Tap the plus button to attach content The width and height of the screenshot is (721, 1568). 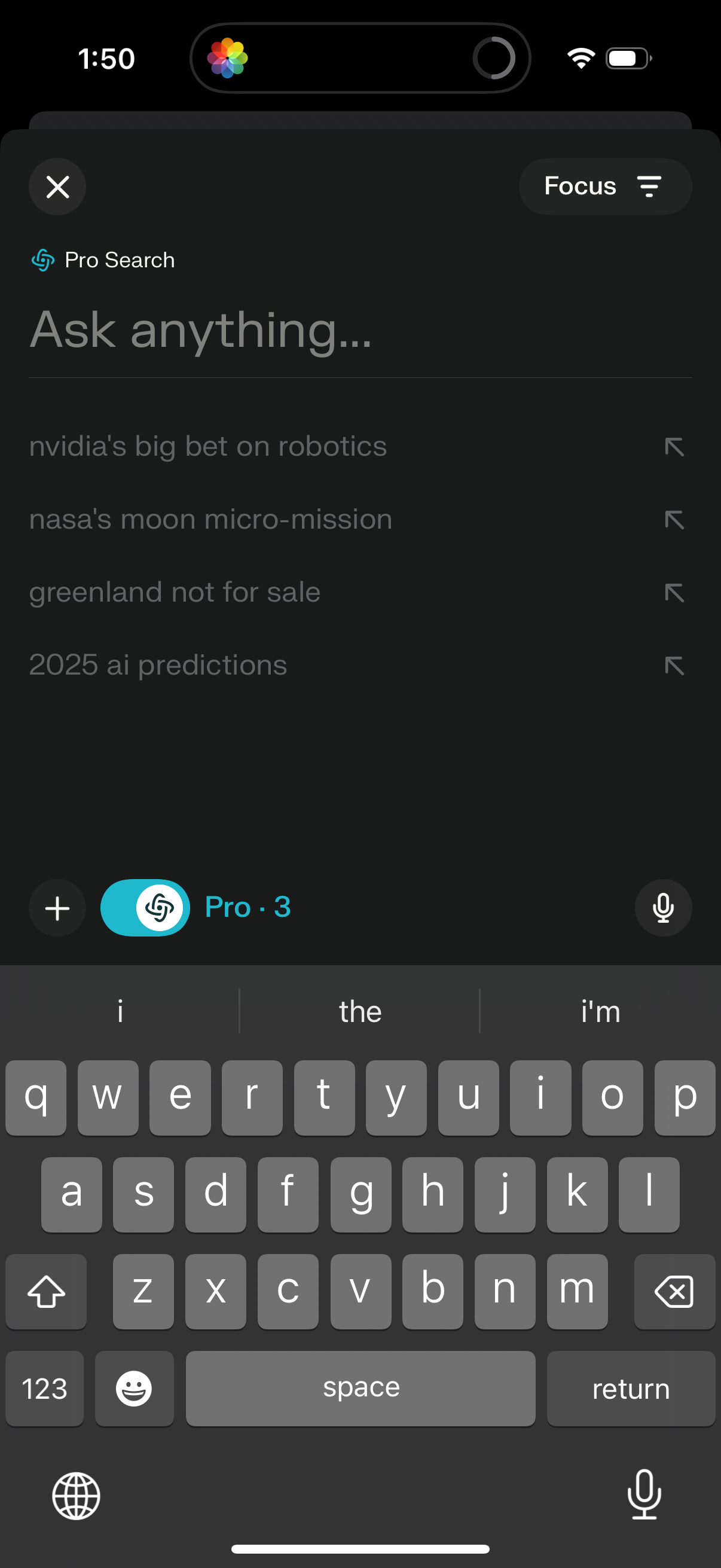tap(57, 908)
